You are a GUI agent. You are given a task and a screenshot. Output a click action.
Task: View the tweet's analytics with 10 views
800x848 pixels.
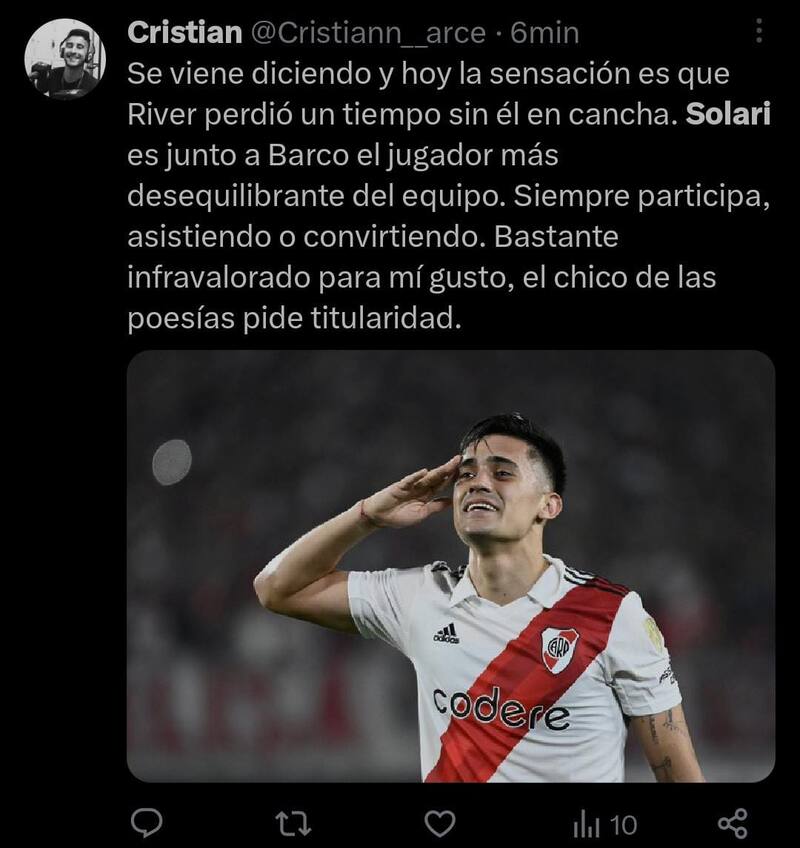[x=604, y=823]
